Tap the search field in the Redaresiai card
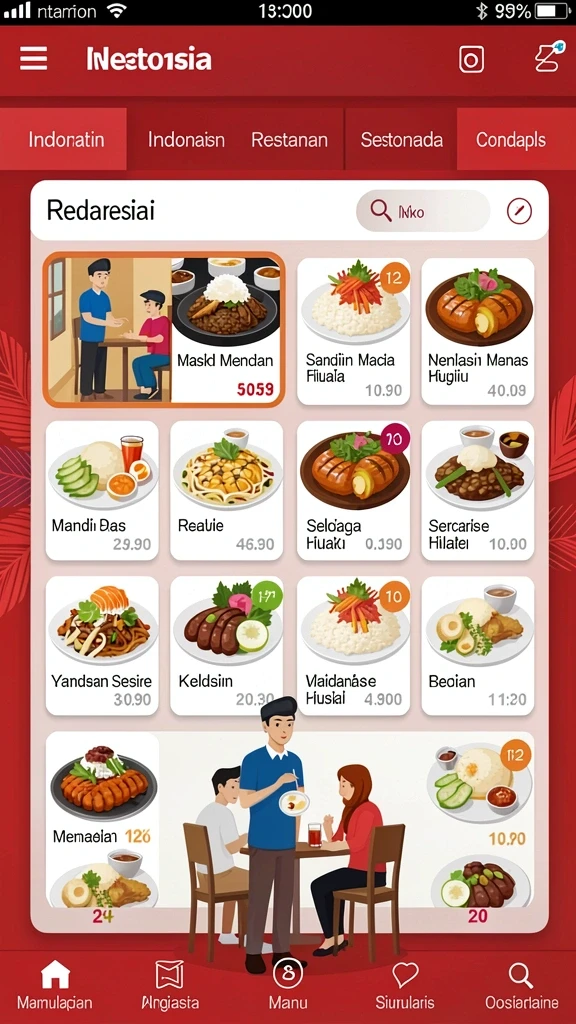The image size is (576, 1024). (x=423, y=211)
